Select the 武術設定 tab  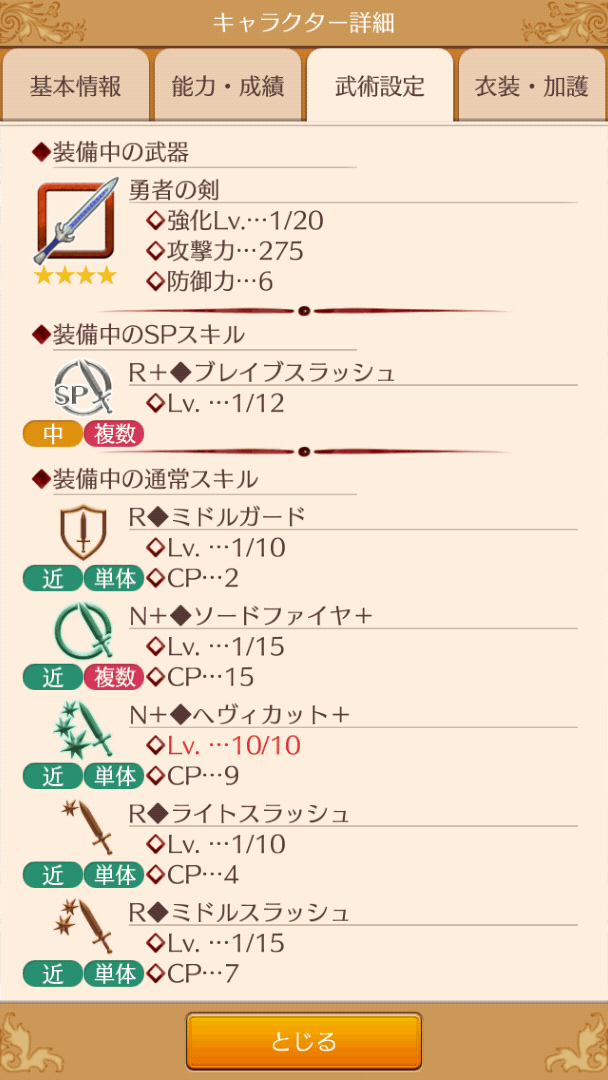point(380,86)
